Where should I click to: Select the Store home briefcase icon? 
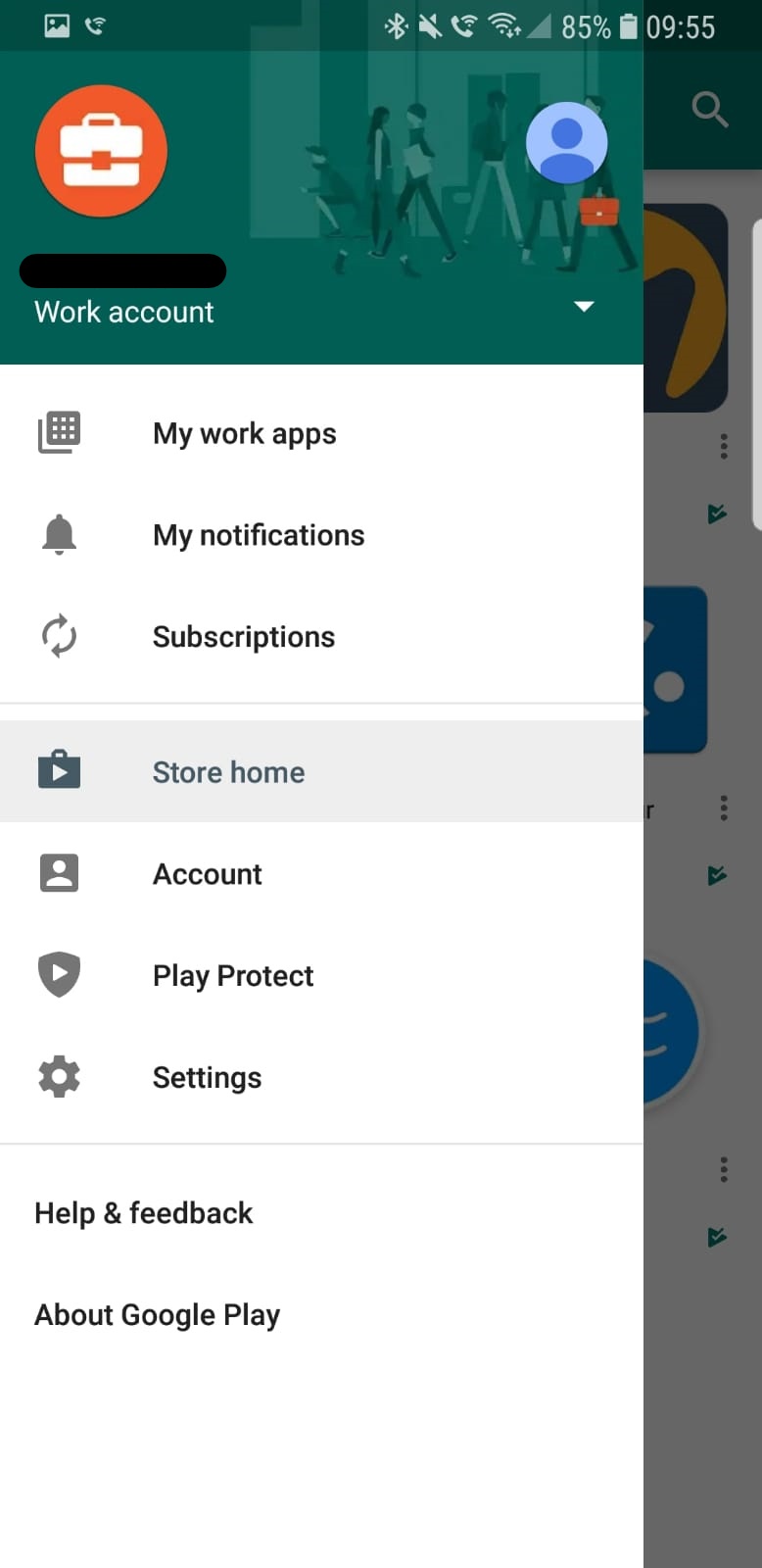coord(58,770)
